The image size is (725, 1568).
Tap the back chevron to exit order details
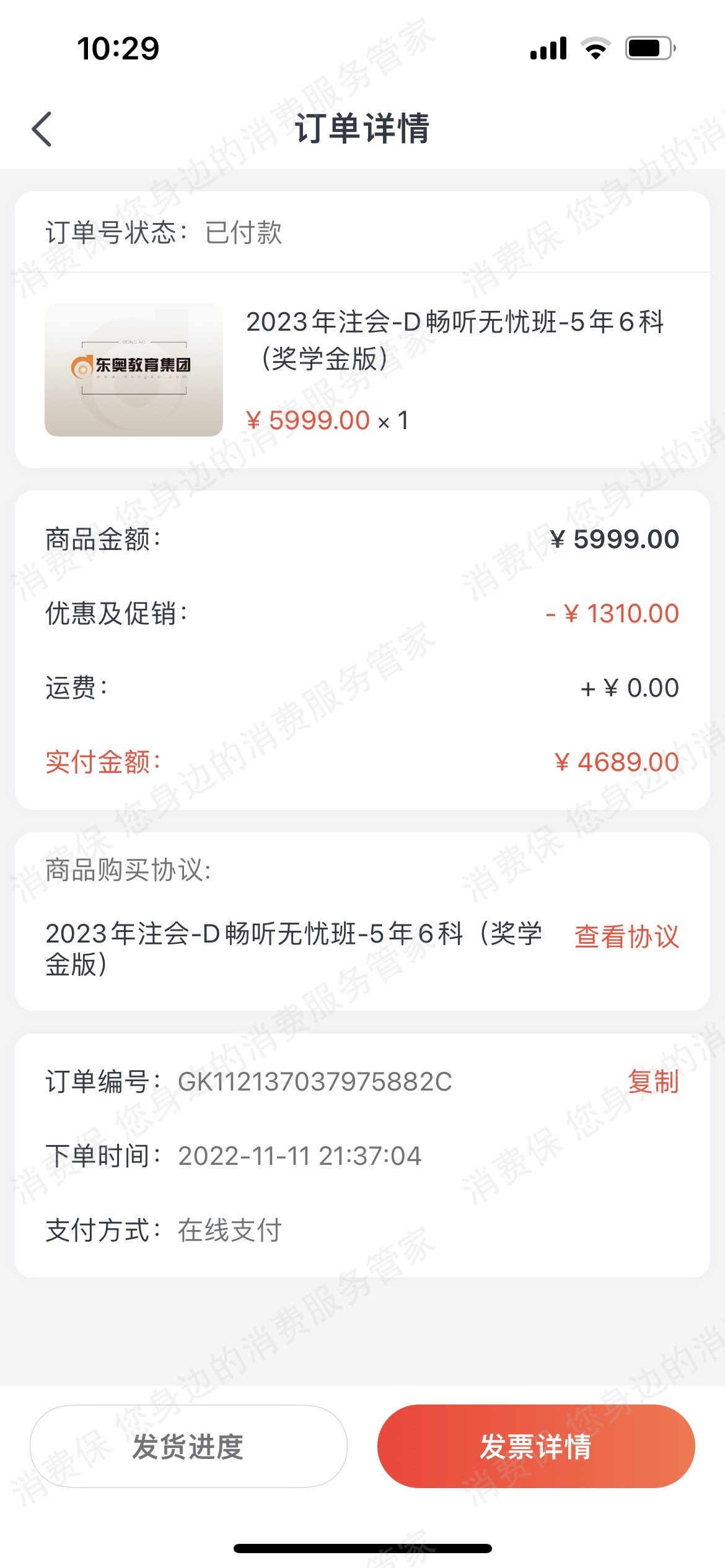(x=41, y=128)
